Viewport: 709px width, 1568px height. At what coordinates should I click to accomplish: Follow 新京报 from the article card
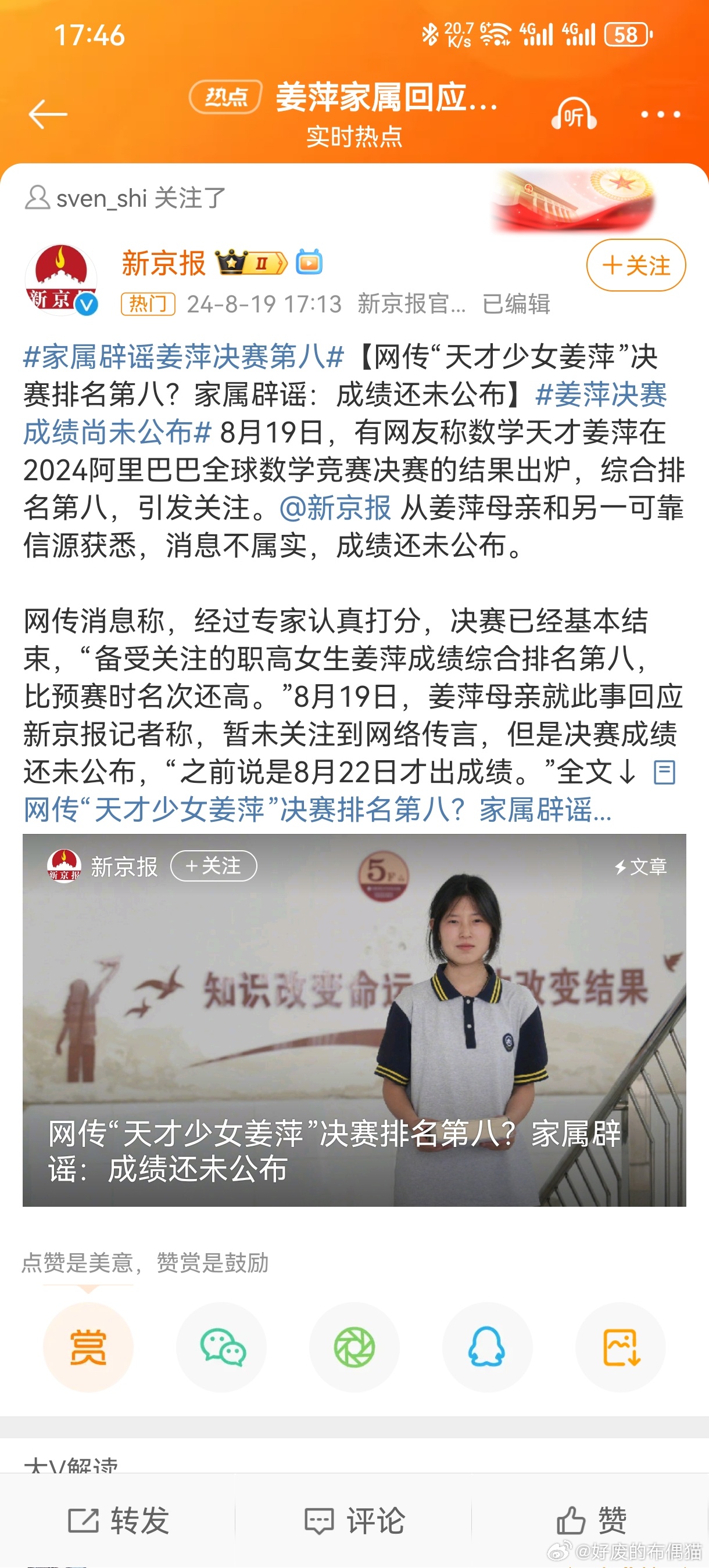click(213, 865)
